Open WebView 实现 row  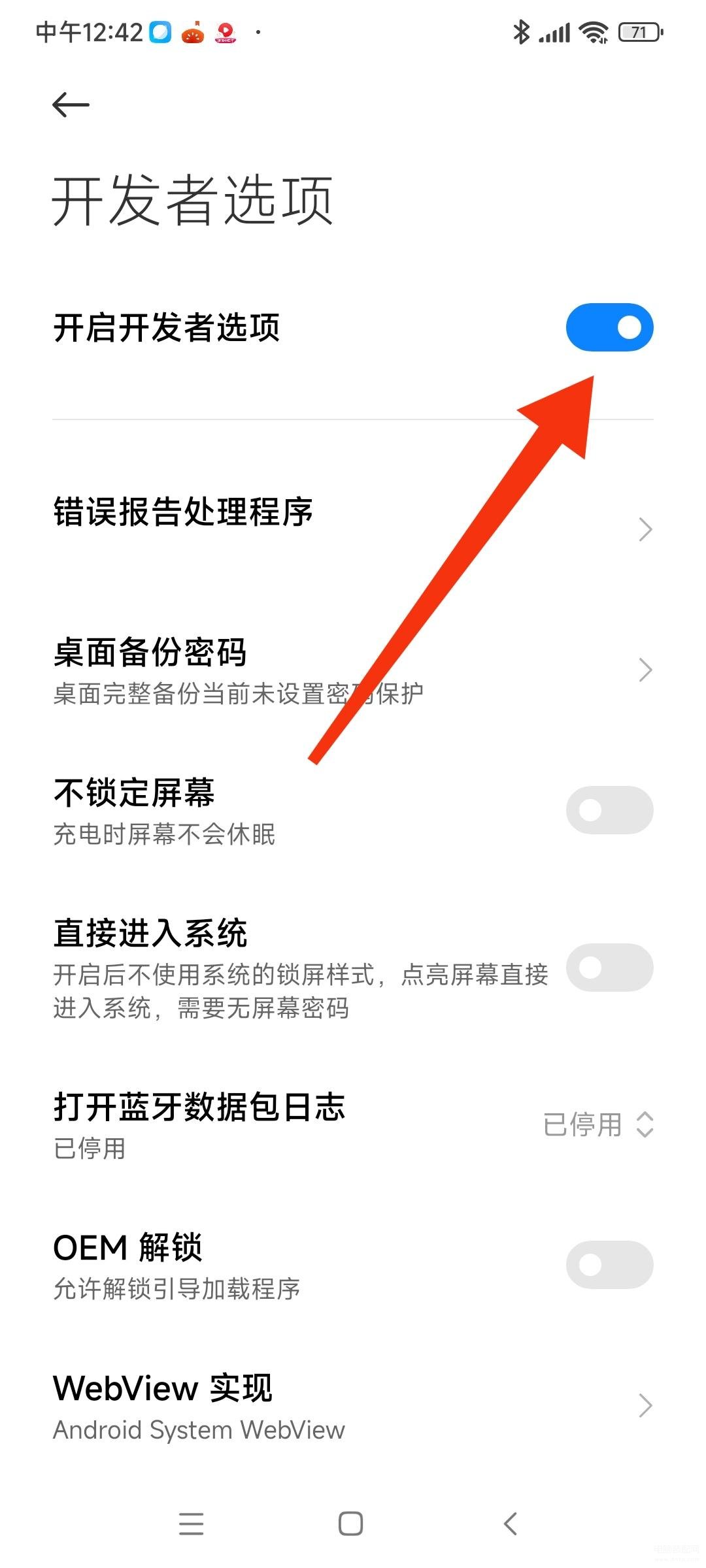coord(353,1406)
